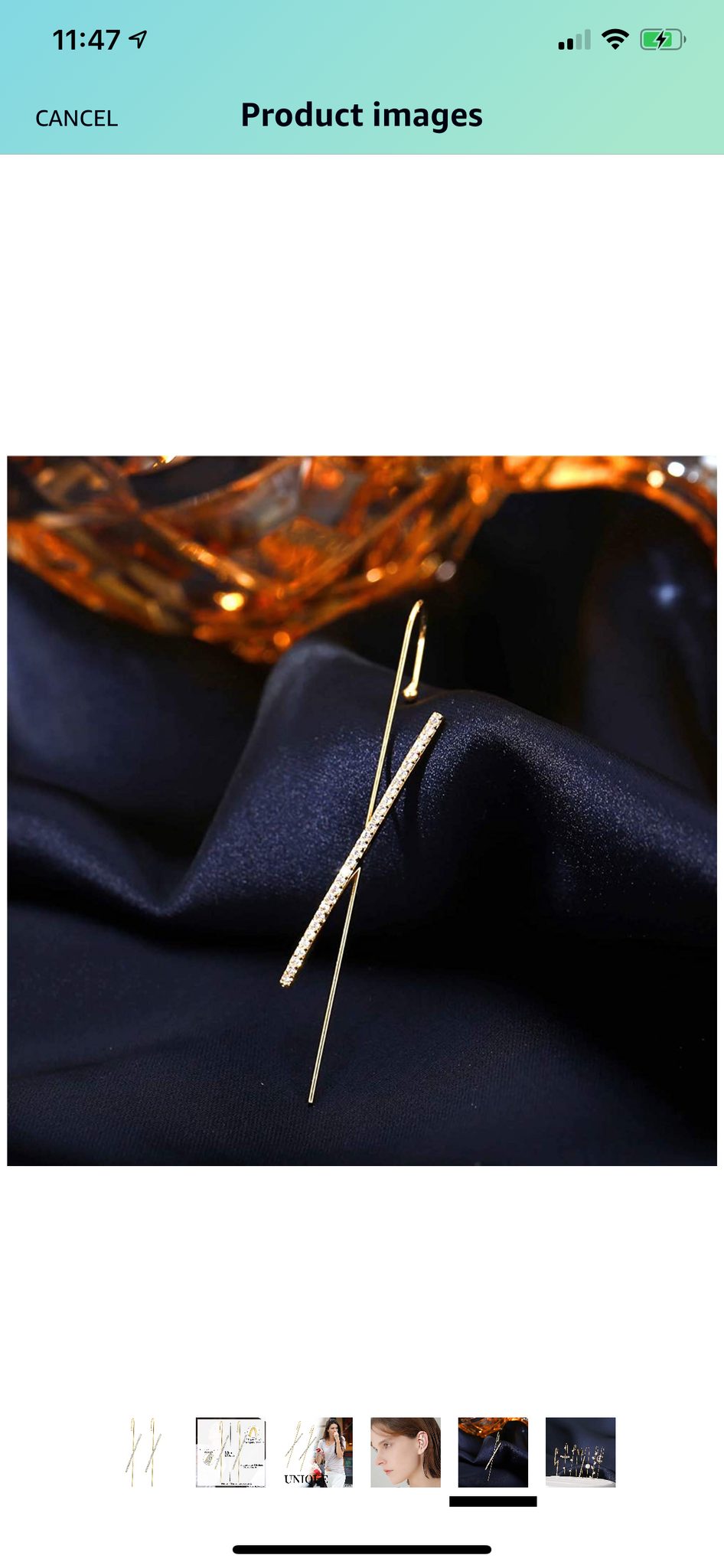
Task: Select the highlighted fifth thumbnail on navy fabric
Action: [x=493, y=1452]
